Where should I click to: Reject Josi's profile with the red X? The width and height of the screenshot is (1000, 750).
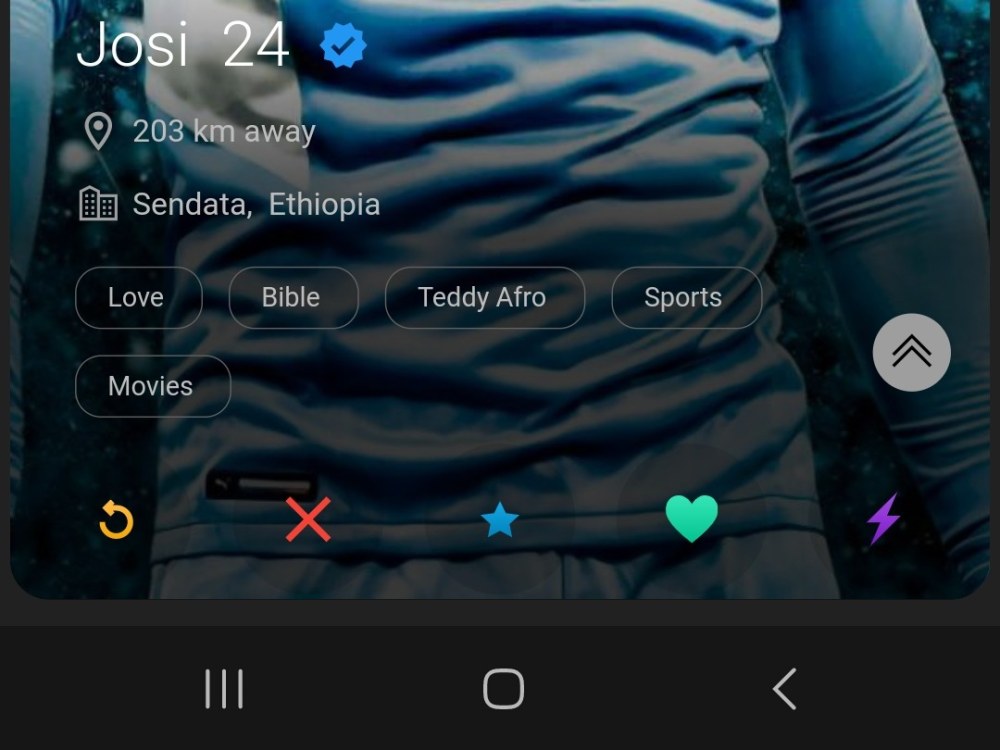tap(308, 520)
